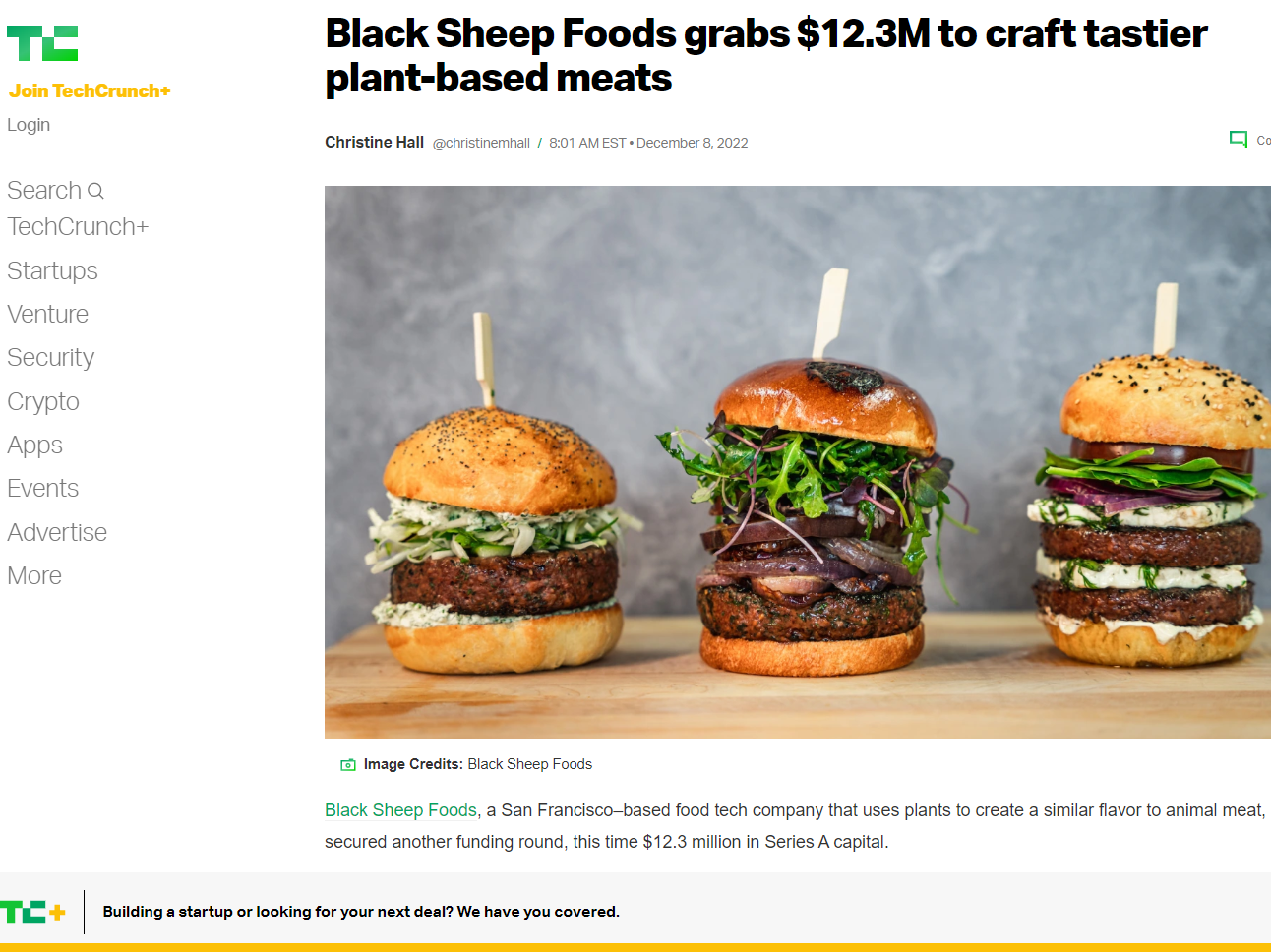
Task: Open the comments icon
Action: point(1239,140)
